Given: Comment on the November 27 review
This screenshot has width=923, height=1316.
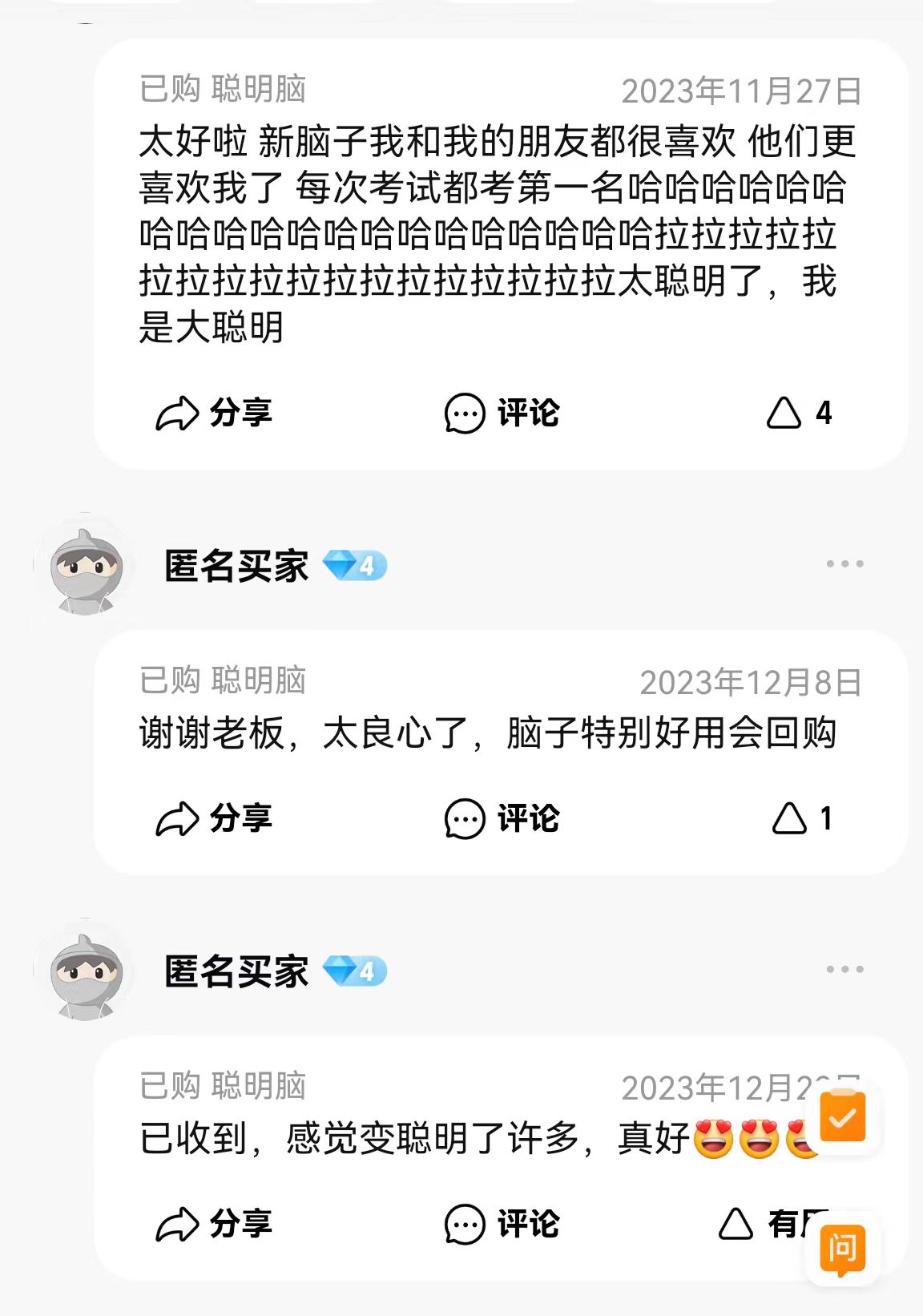Looking at the screenshot, I should pyautogui.click(x=502, y=414).
